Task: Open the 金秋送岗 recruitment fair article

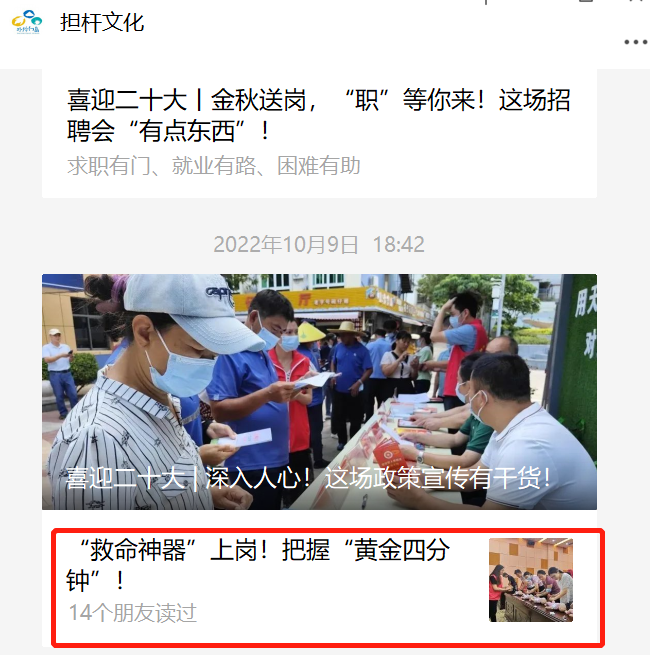Action: tap(318, 116)
